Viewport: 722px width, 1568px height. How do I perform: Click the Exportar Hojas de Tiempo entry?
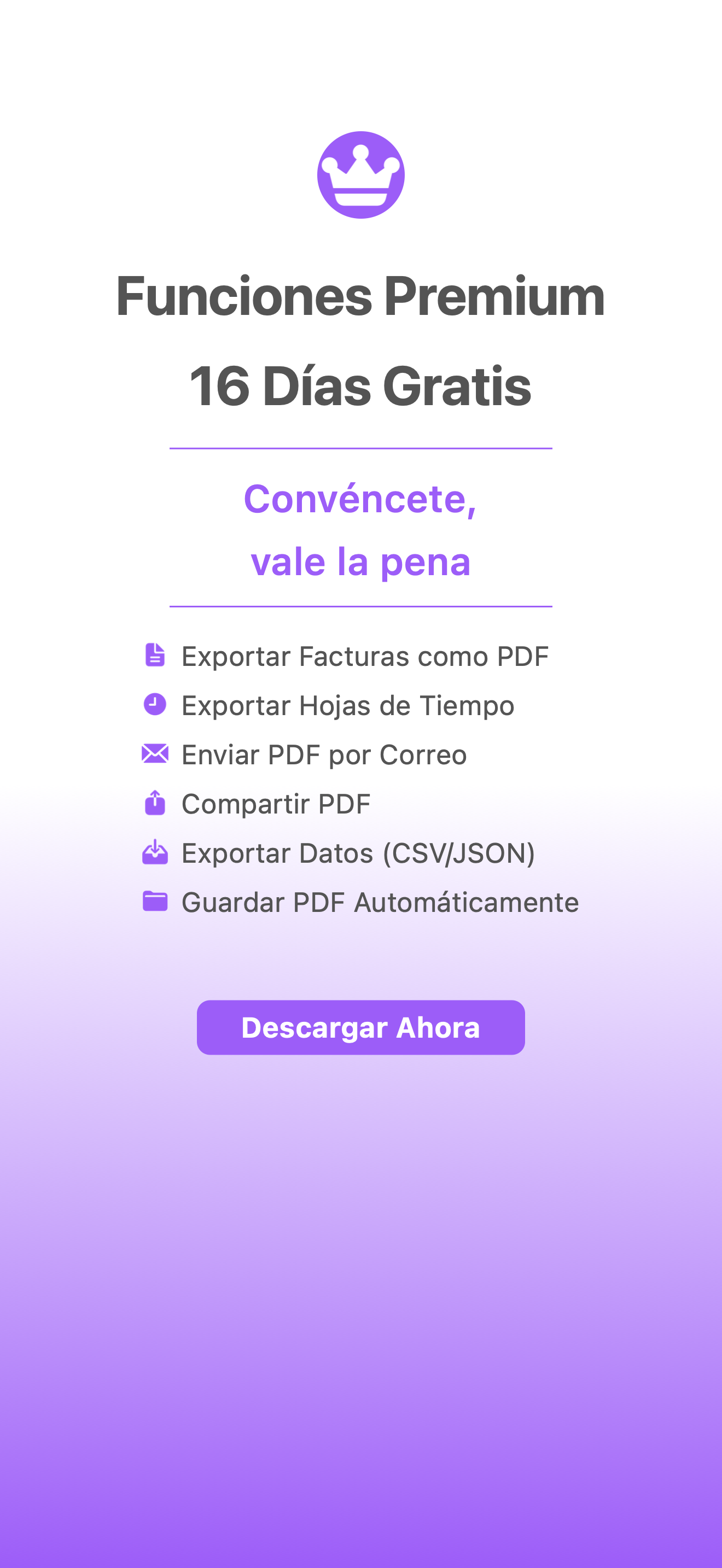[348, 705]
